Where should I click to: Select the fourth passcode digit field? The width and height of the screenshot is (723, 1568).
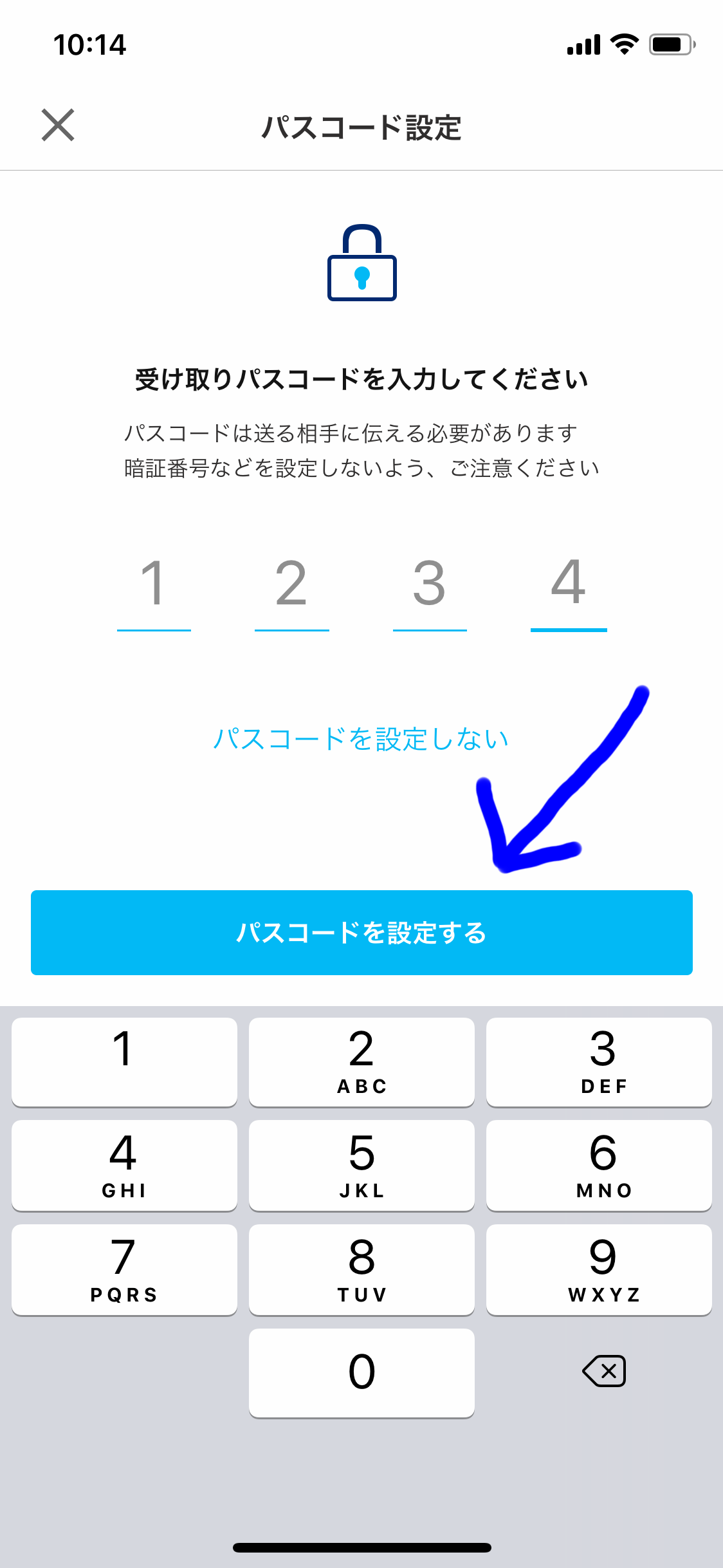point(569,589)
